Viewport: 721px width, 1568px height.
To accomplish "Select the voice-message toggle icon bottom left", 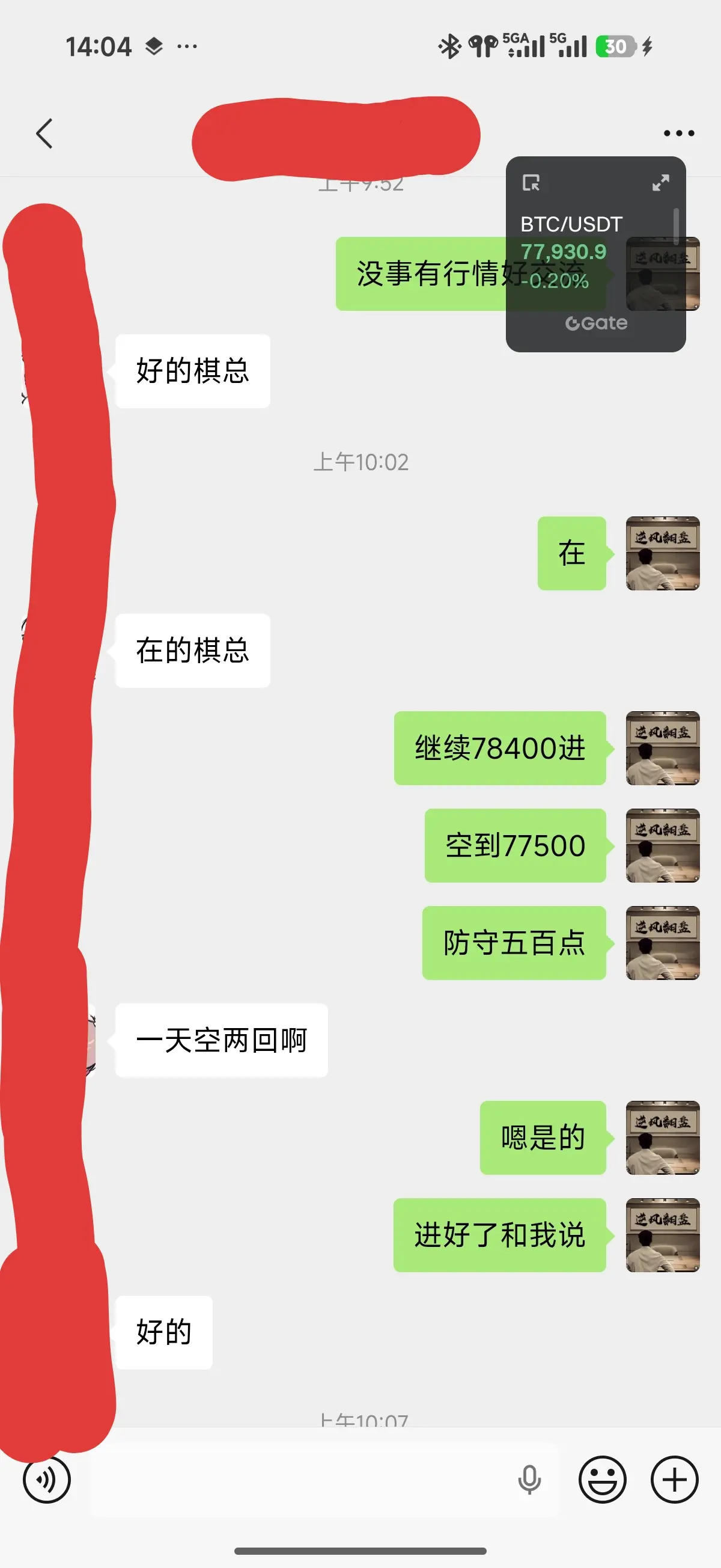I will tap(48, 1481).
